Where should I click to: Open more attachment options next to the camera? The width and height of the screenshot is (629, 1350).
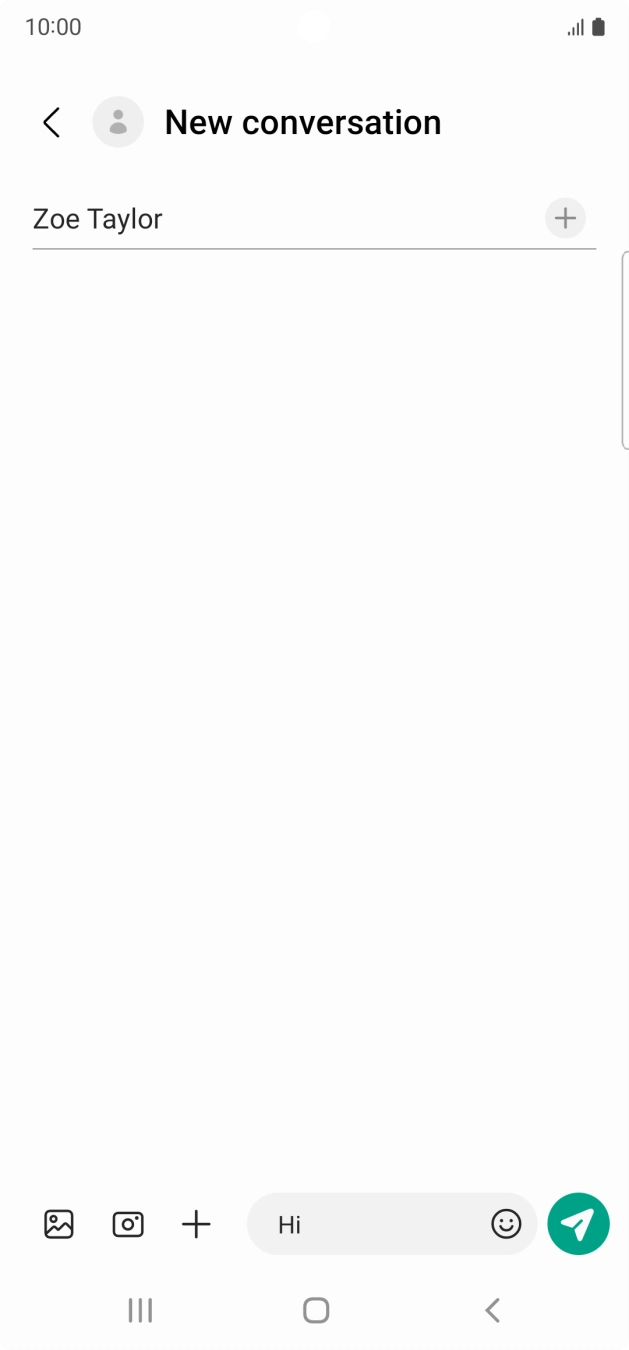[196, 1224]
